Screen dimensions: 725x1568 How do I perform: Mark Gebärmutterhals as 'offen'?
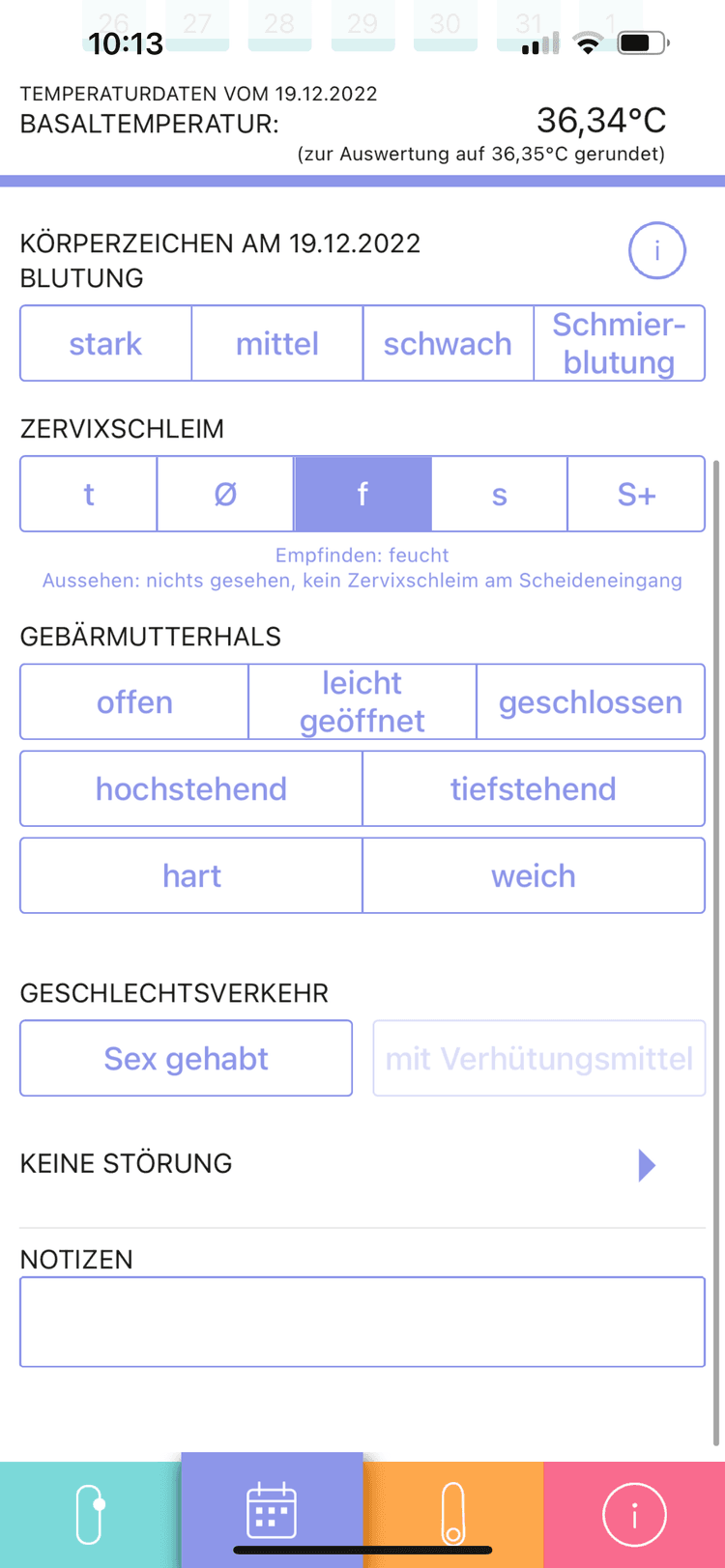pyautogui.click(x=134, y=702)
